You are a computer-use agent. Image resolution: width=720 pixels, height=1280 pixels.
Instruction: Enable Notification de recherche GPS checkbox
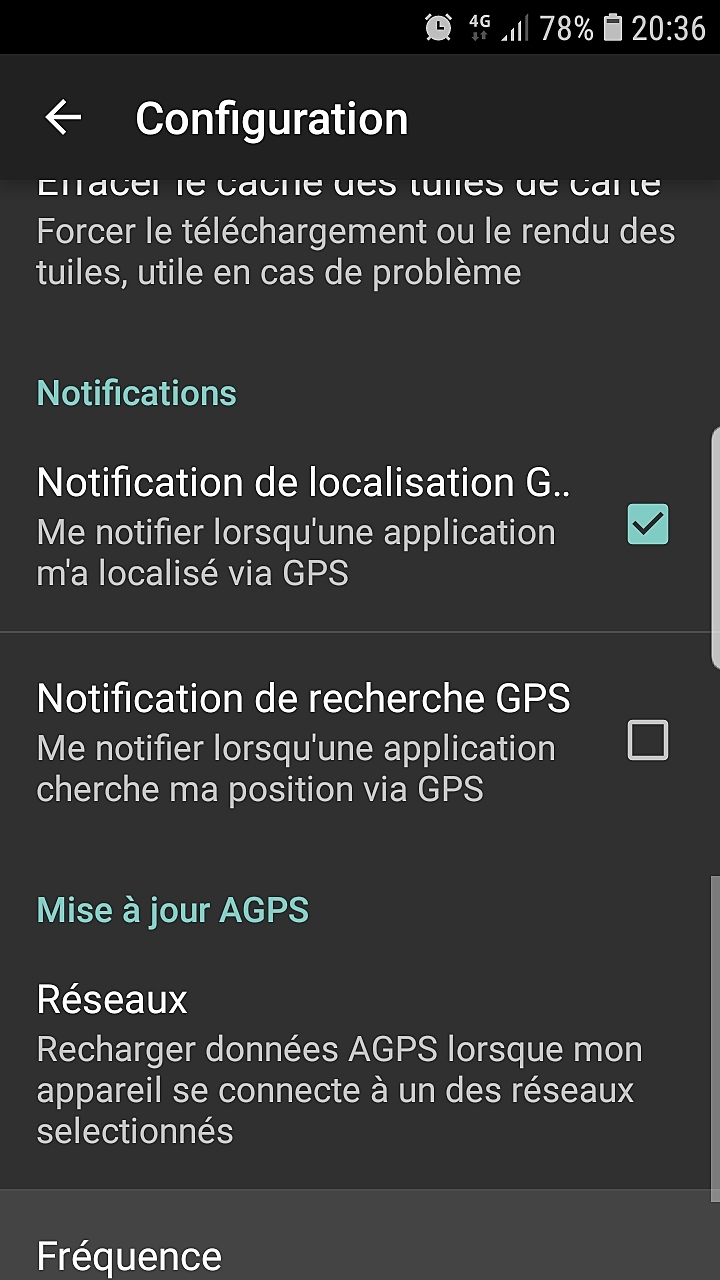click(647, 741)
